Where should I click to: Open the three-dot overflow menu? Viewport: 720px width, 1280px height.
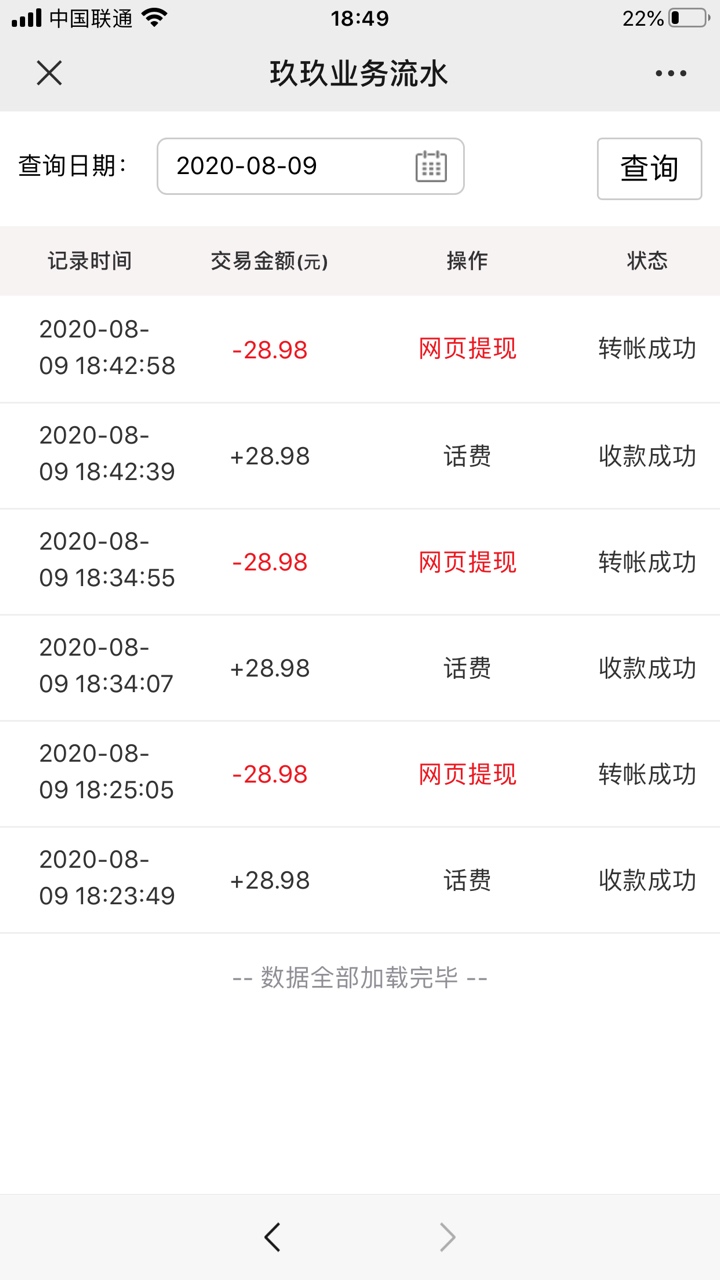point(671,74)
